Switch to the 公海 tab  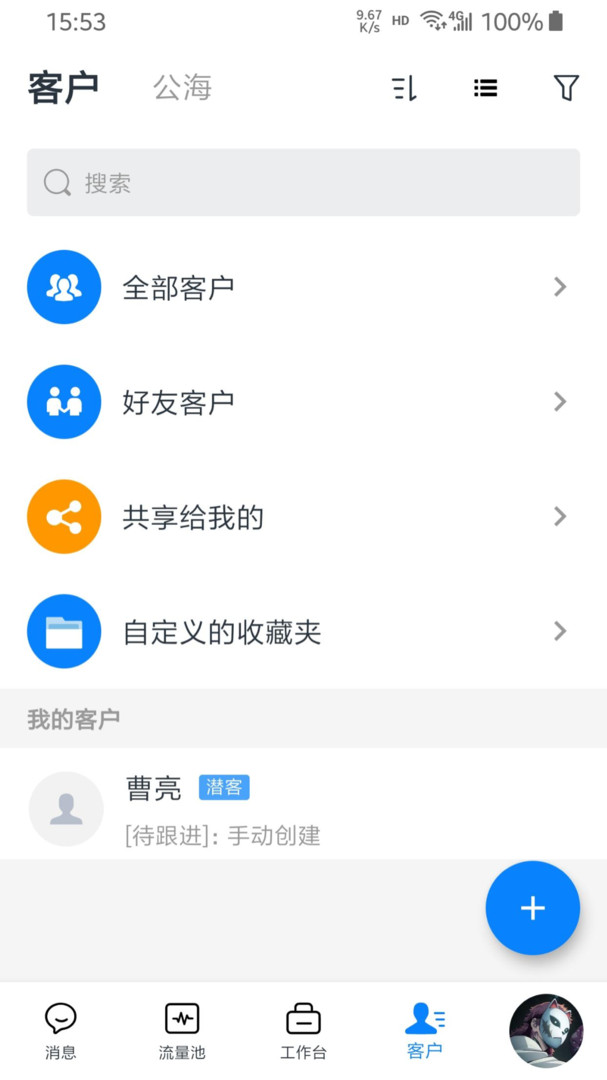(182, 88)
